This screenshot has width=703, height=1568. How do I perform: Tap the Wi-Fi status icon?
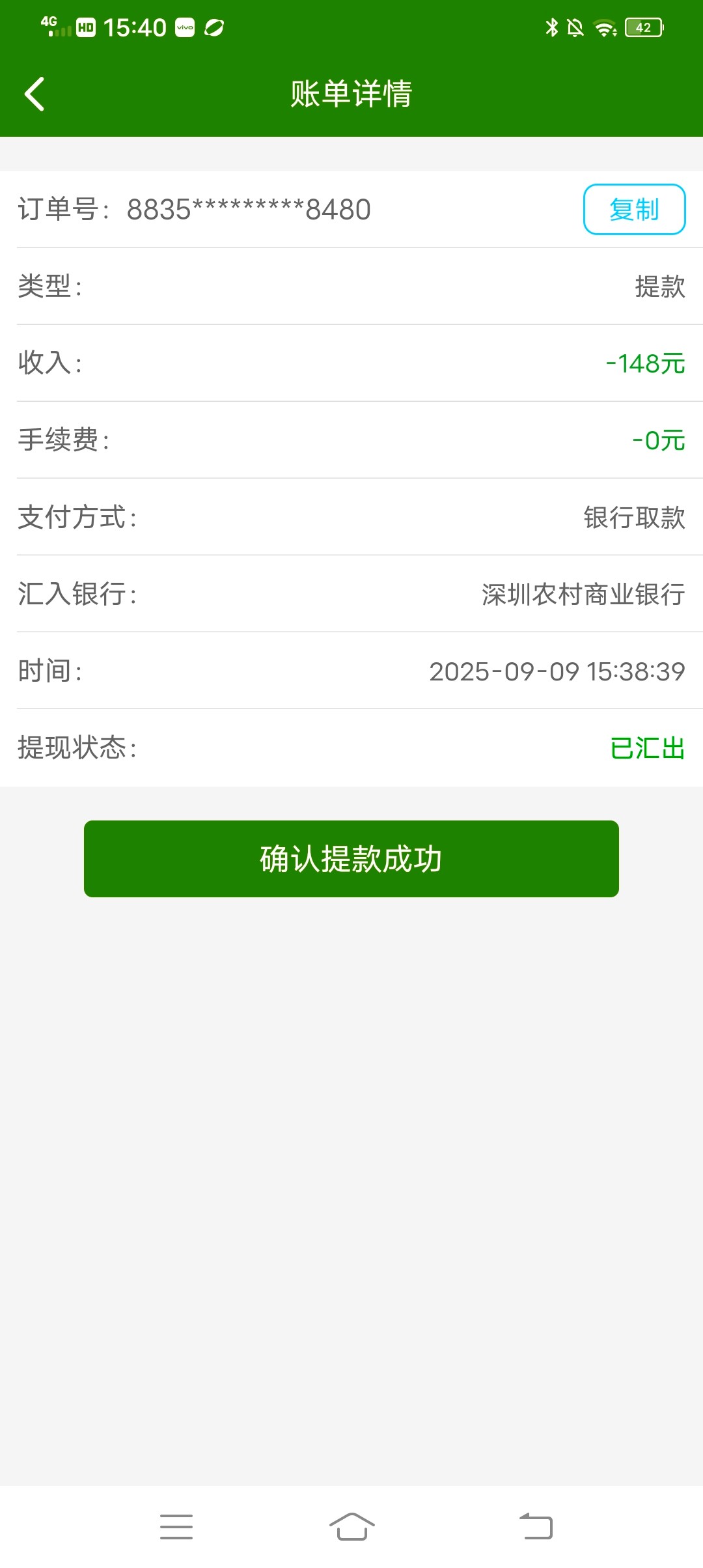[604, 27]
